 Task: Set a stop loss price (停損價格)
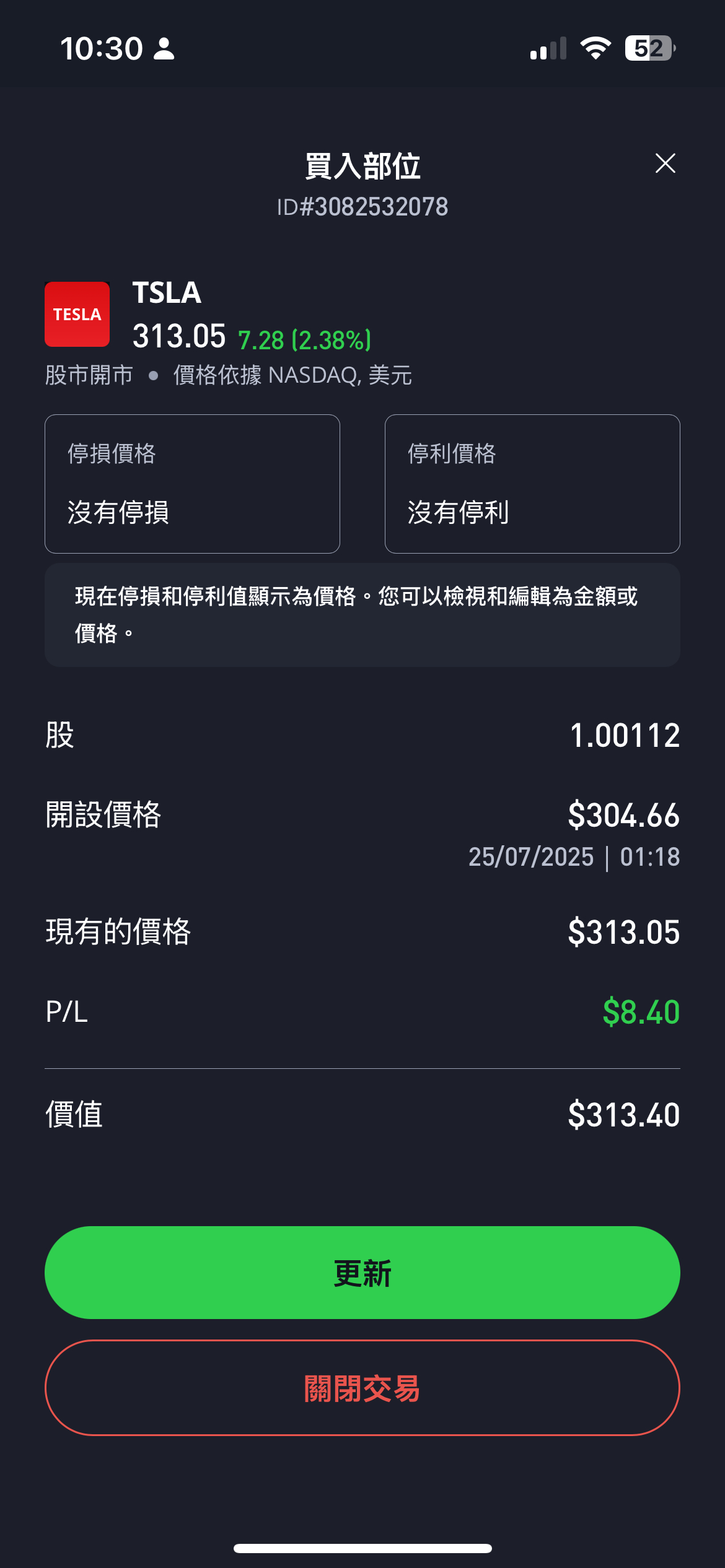click(192, 484)
